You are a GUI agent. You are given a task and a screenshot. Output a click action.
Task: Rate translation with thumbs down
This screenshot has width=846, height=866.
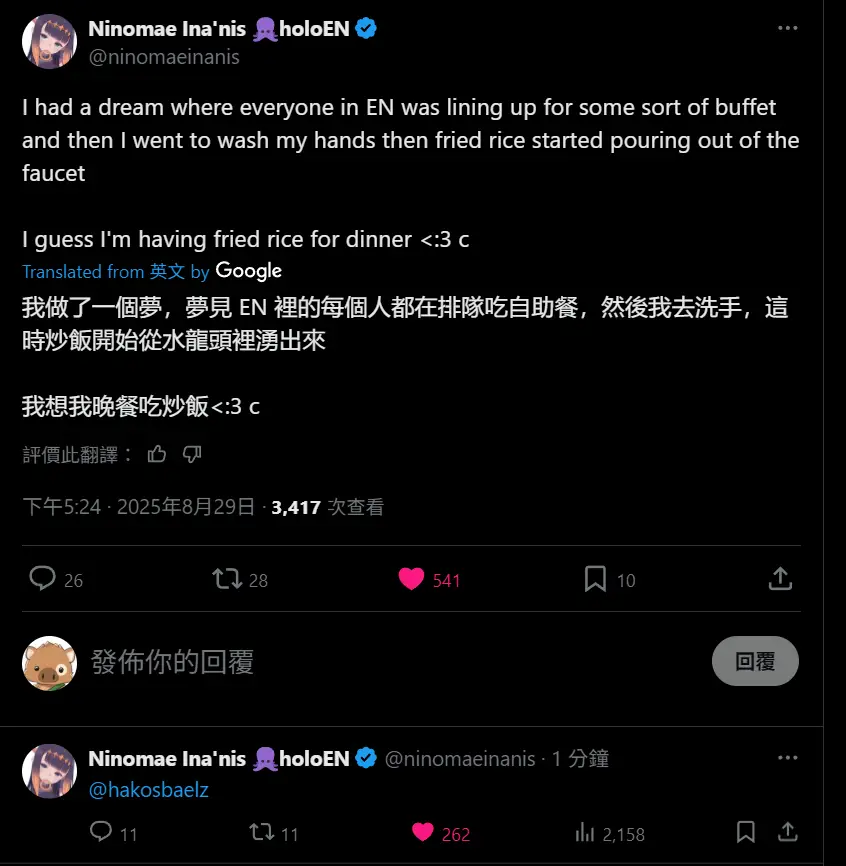tap(192, 455)
